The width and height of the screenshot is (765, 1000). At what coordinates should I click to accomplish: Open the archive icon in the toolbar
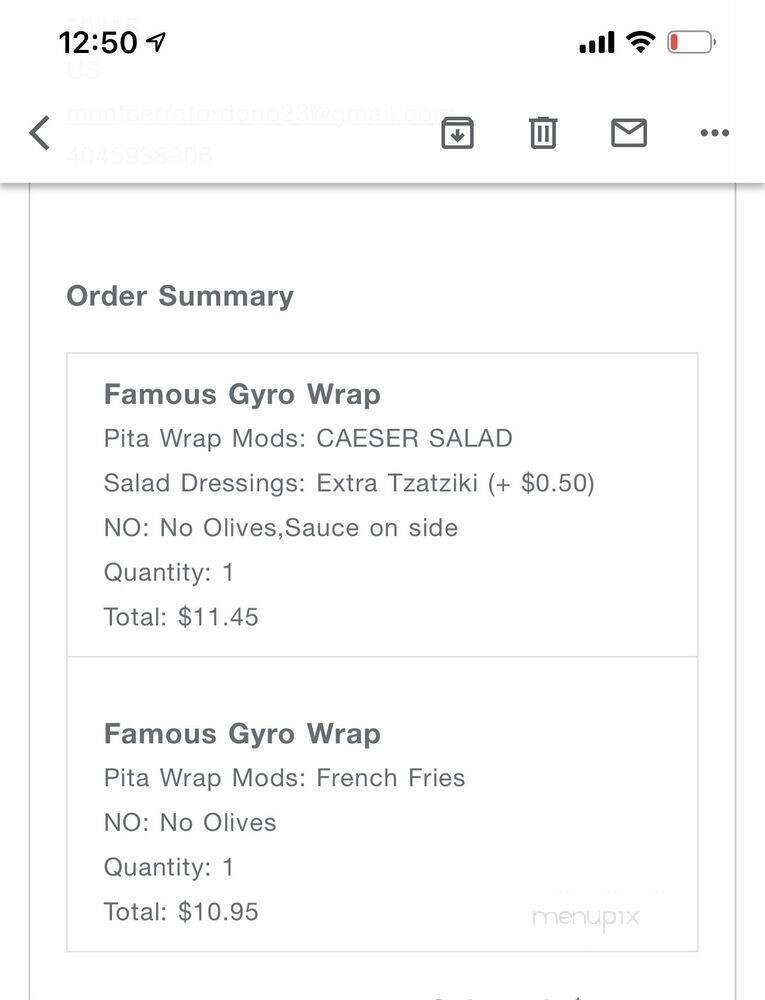click(457, 132)
